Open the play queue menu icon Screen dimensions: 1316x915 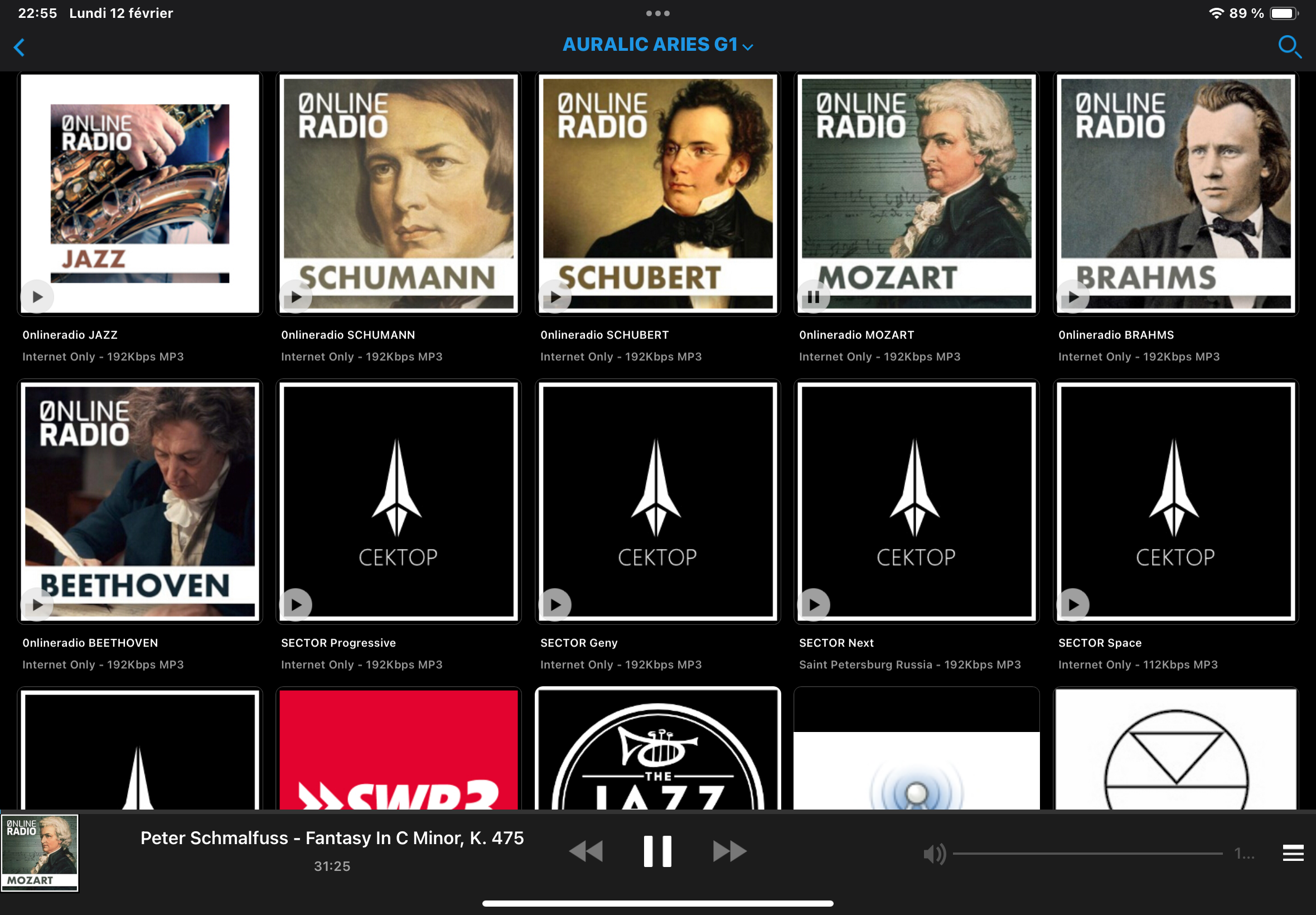pyautogui.click(x=1293, y=853)
